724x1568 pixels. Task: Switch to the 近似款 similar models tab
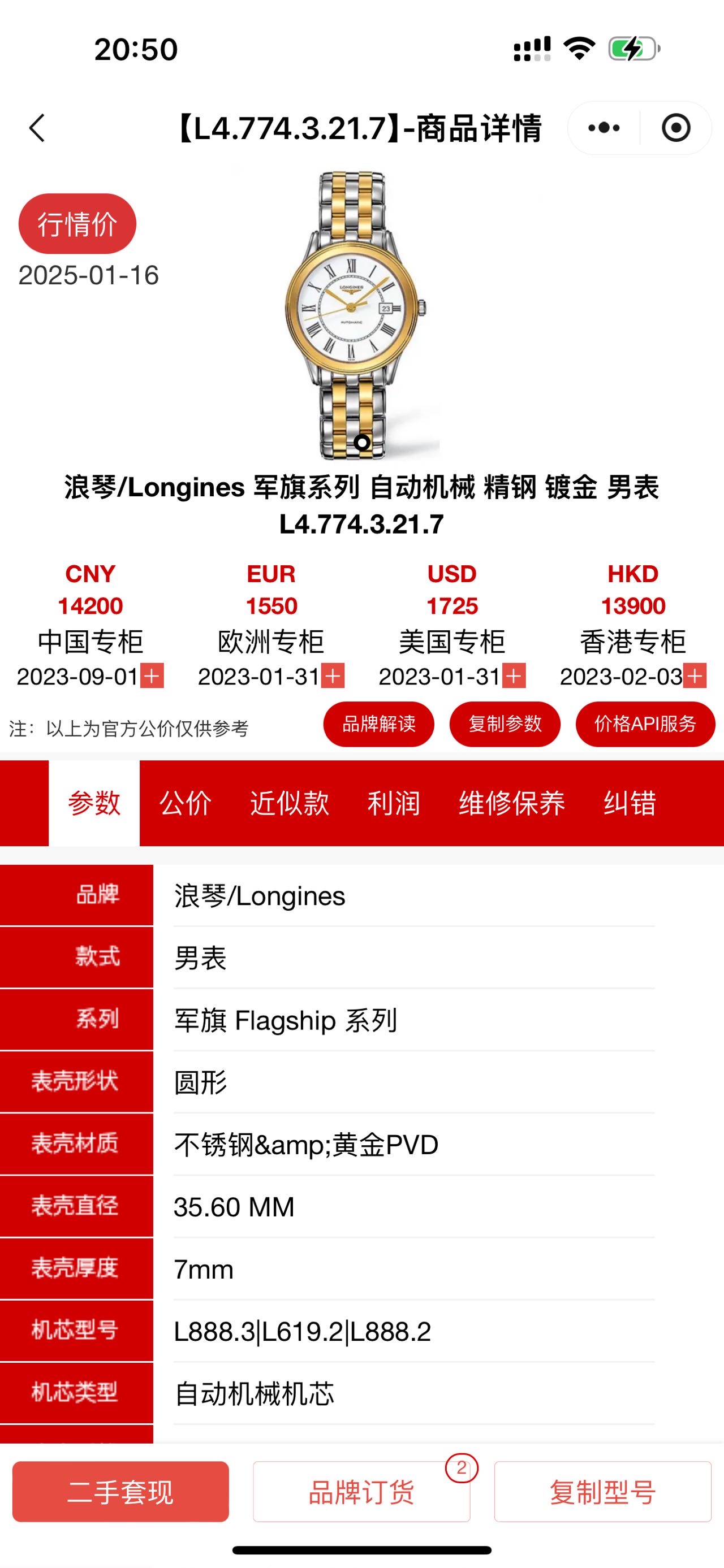[x=289, y=803]
